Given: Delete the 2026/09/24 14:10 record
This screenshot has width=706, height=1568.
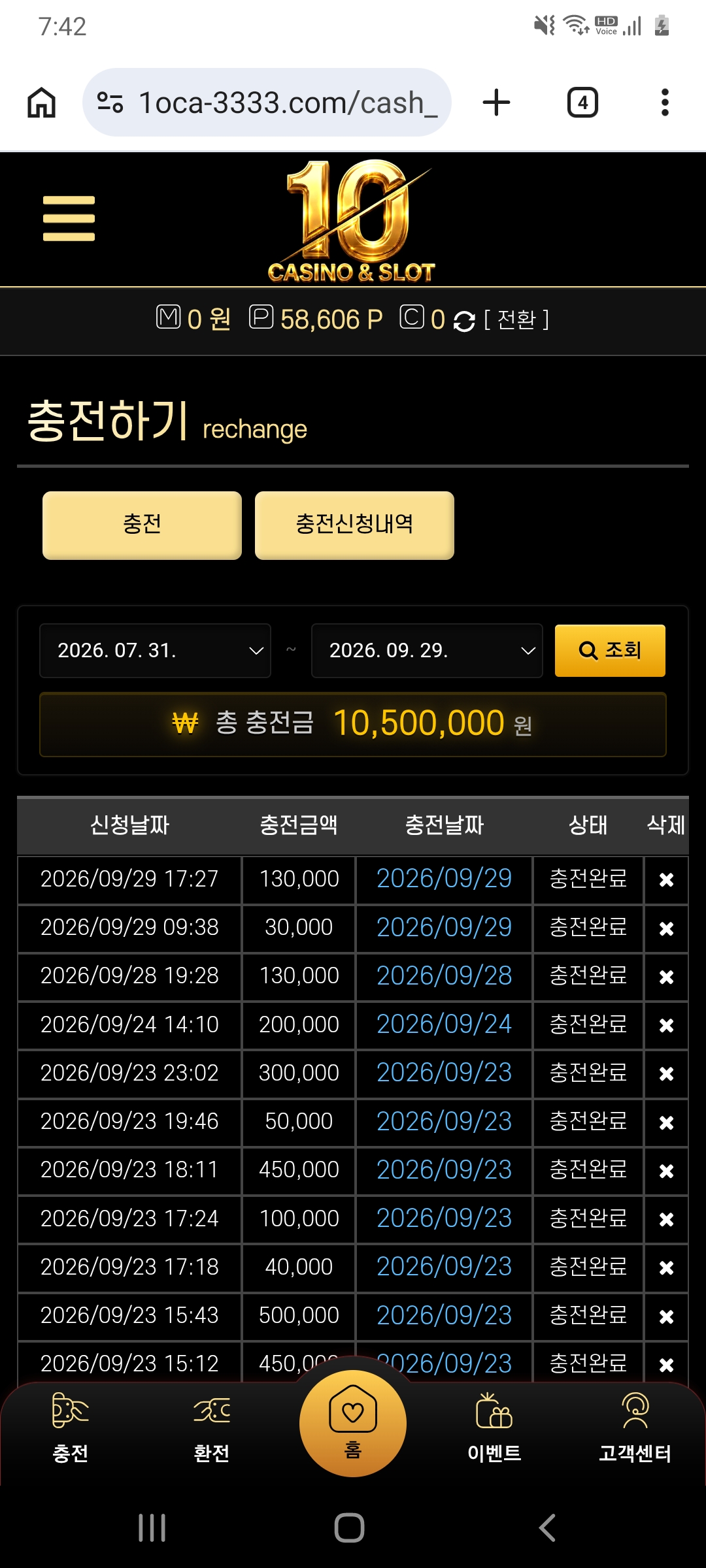Looking at the screenshot, I should [666, 1026].
